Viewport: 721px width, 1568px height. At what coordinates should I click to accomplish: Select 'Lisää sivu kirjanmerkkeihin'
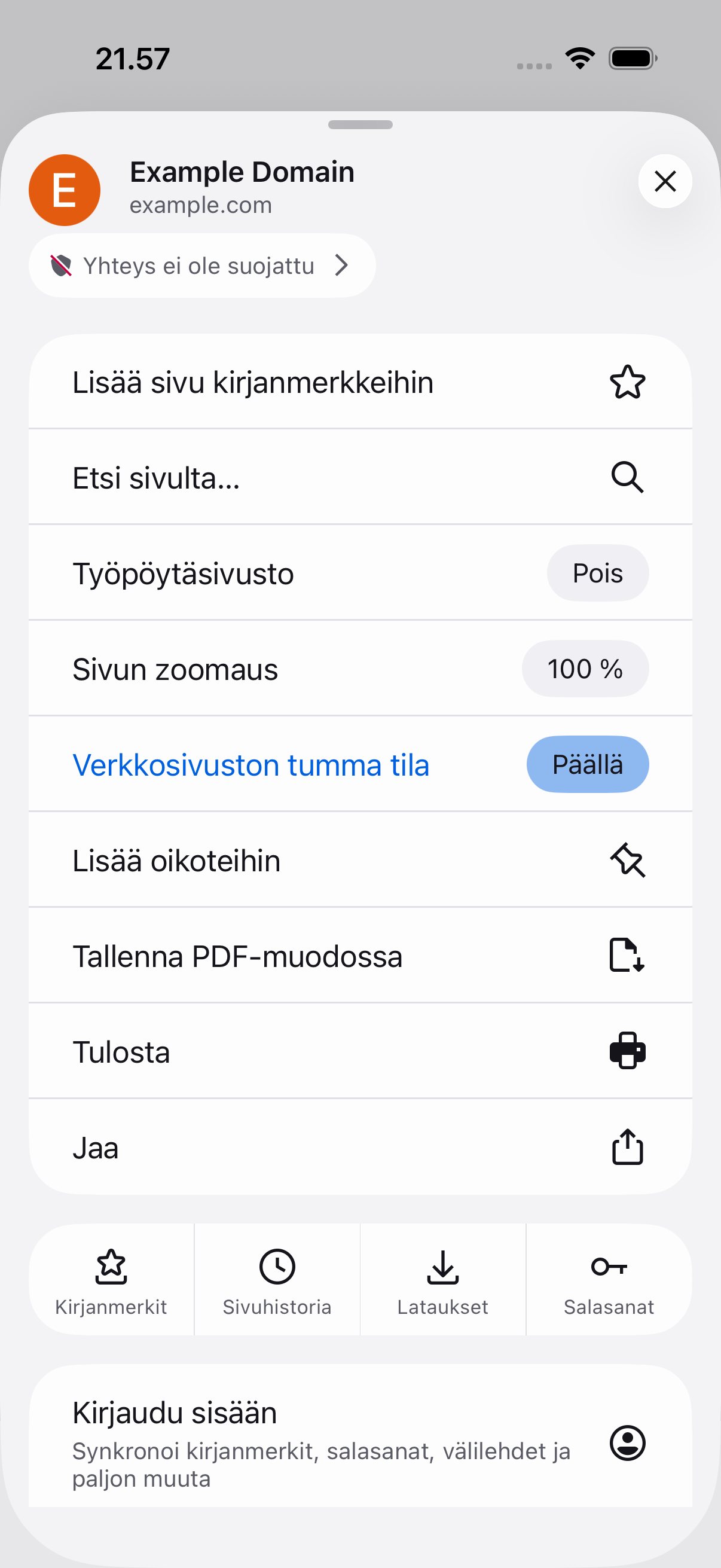[x=360, y=382]
